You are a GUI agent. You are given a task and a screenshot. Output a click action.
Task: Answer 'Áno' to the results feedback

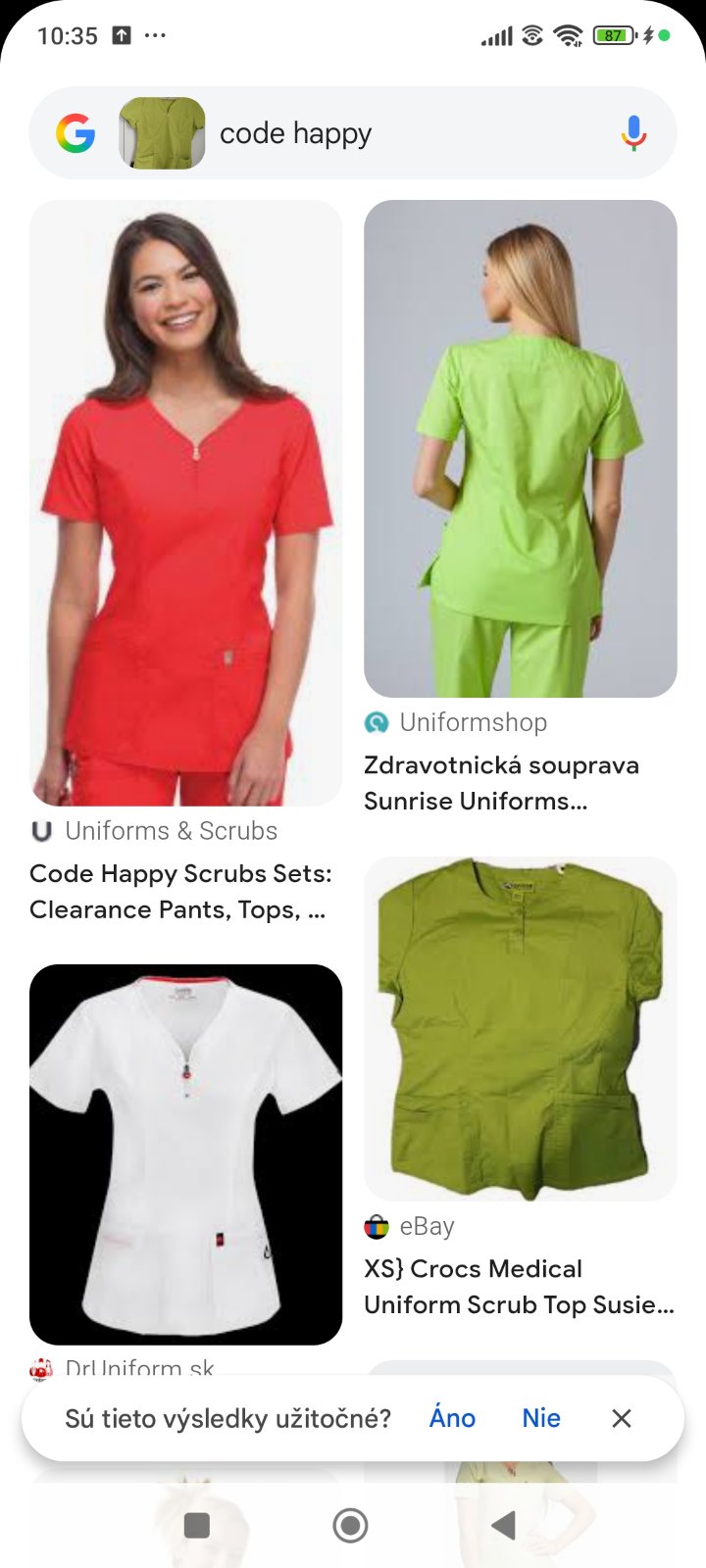(x=452, y=1418)
